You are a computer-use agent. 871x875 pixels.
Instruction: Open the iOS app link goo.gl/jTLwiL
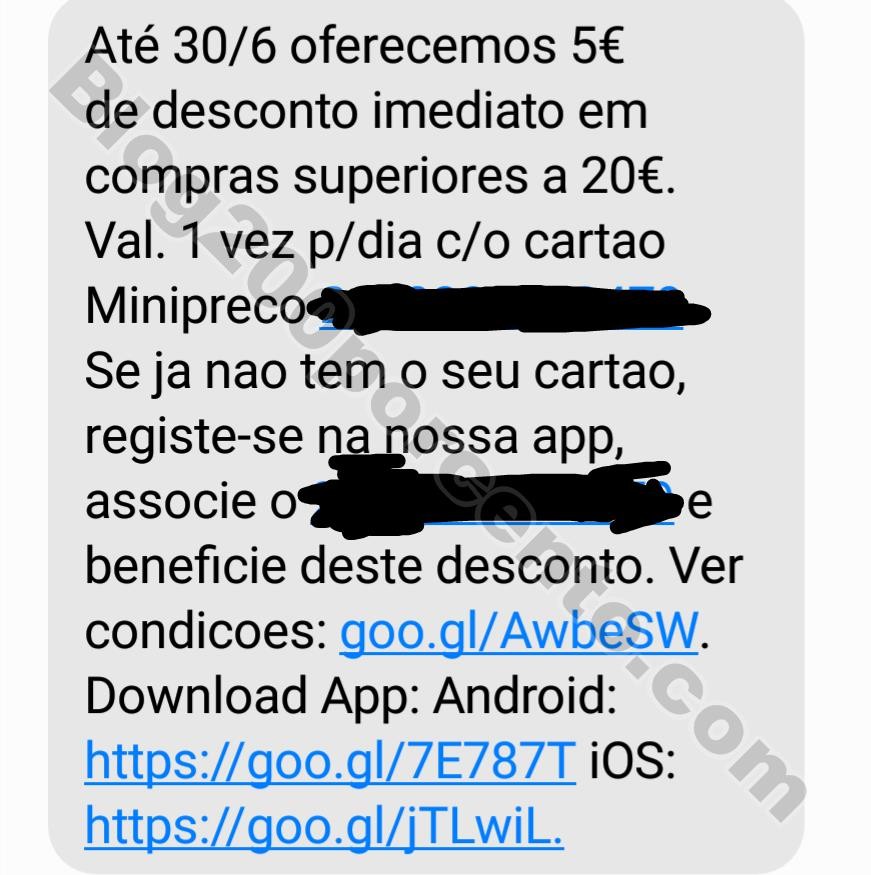coord(324,825)
